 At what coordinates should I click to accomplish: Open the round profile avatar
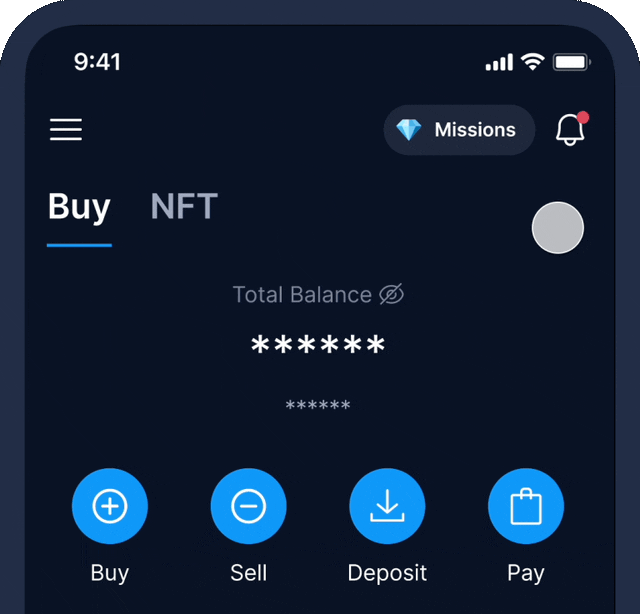557,227
